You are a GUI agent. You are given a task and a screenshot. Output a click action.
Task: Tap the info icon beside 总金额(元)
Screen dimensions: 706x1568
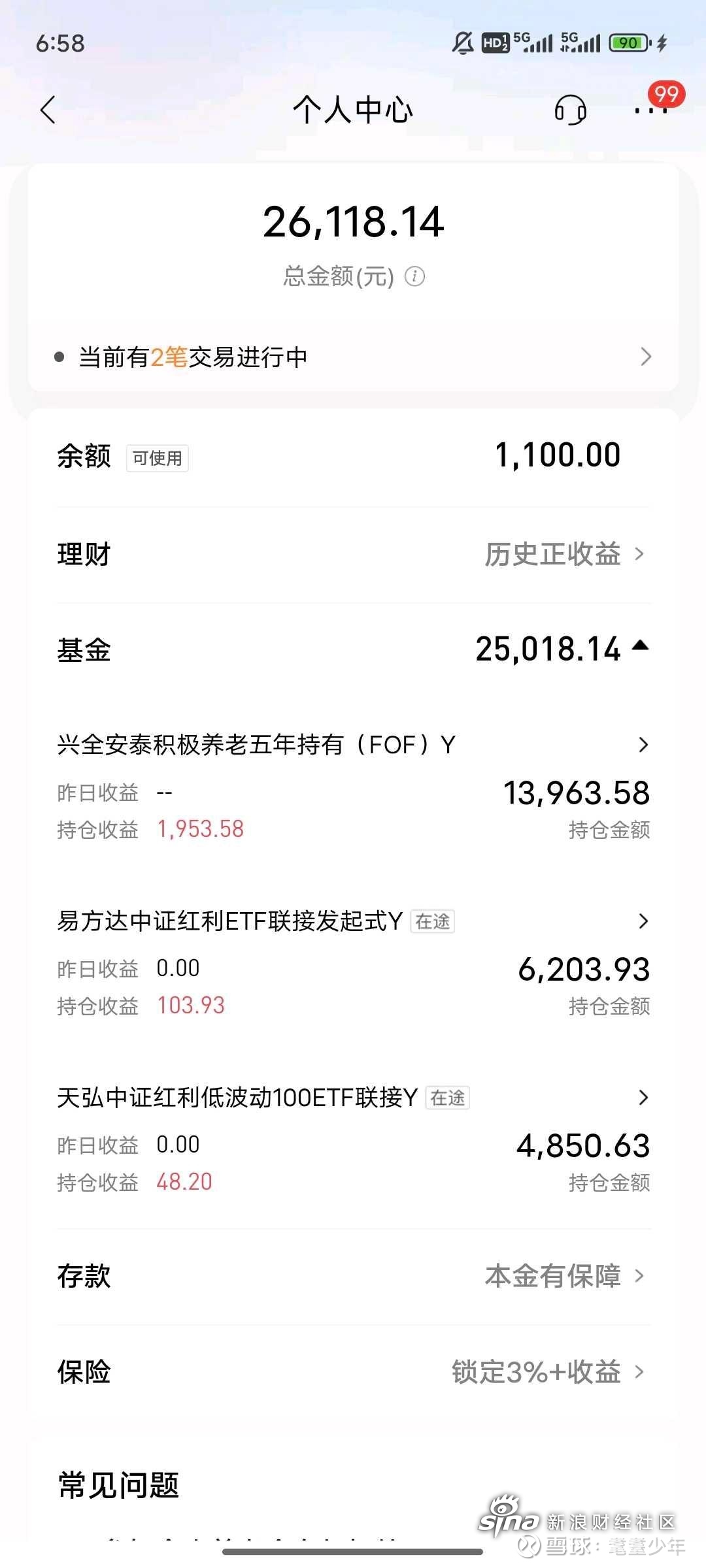click(x=416, y=277)
